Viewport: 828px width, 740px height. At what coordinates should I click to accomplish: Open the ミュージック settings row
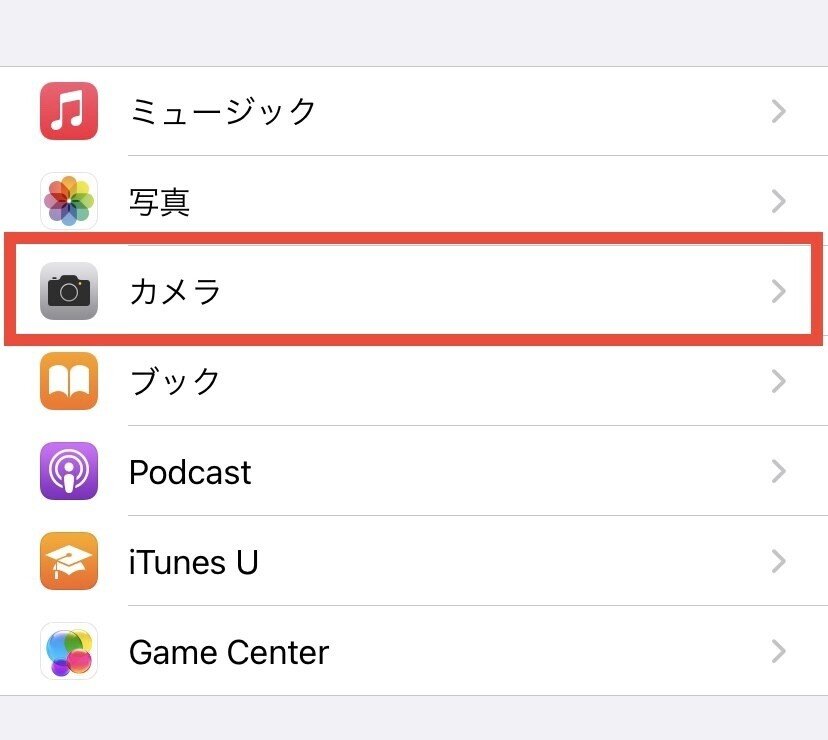point(414,111)
